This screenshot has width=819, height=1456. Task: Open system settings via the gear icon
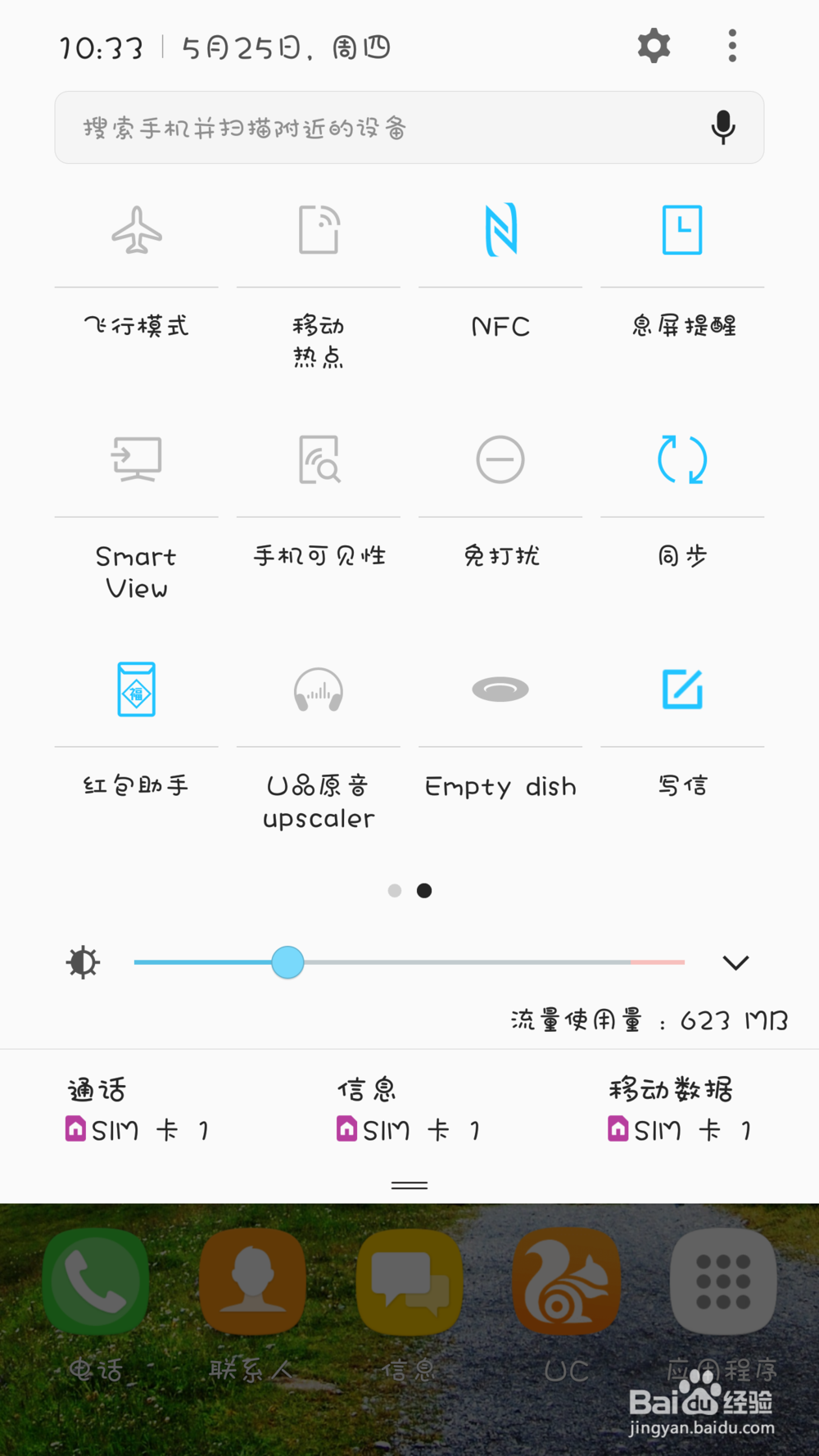[653, 47]
